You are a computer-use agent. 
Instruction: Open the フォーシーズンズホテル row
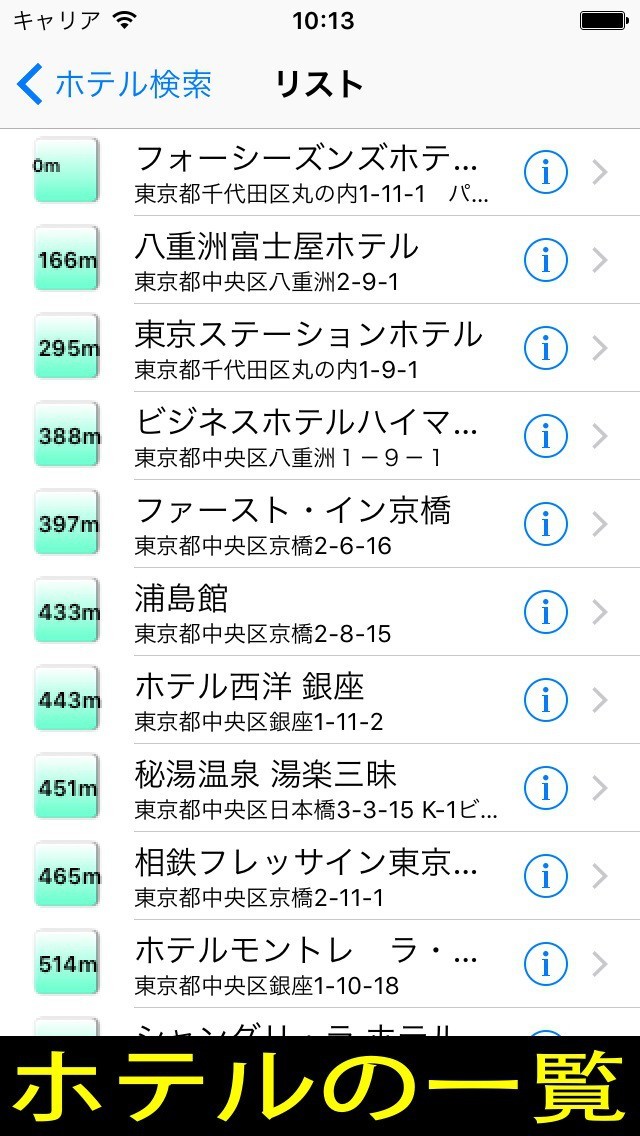click(x=310, y=172)
